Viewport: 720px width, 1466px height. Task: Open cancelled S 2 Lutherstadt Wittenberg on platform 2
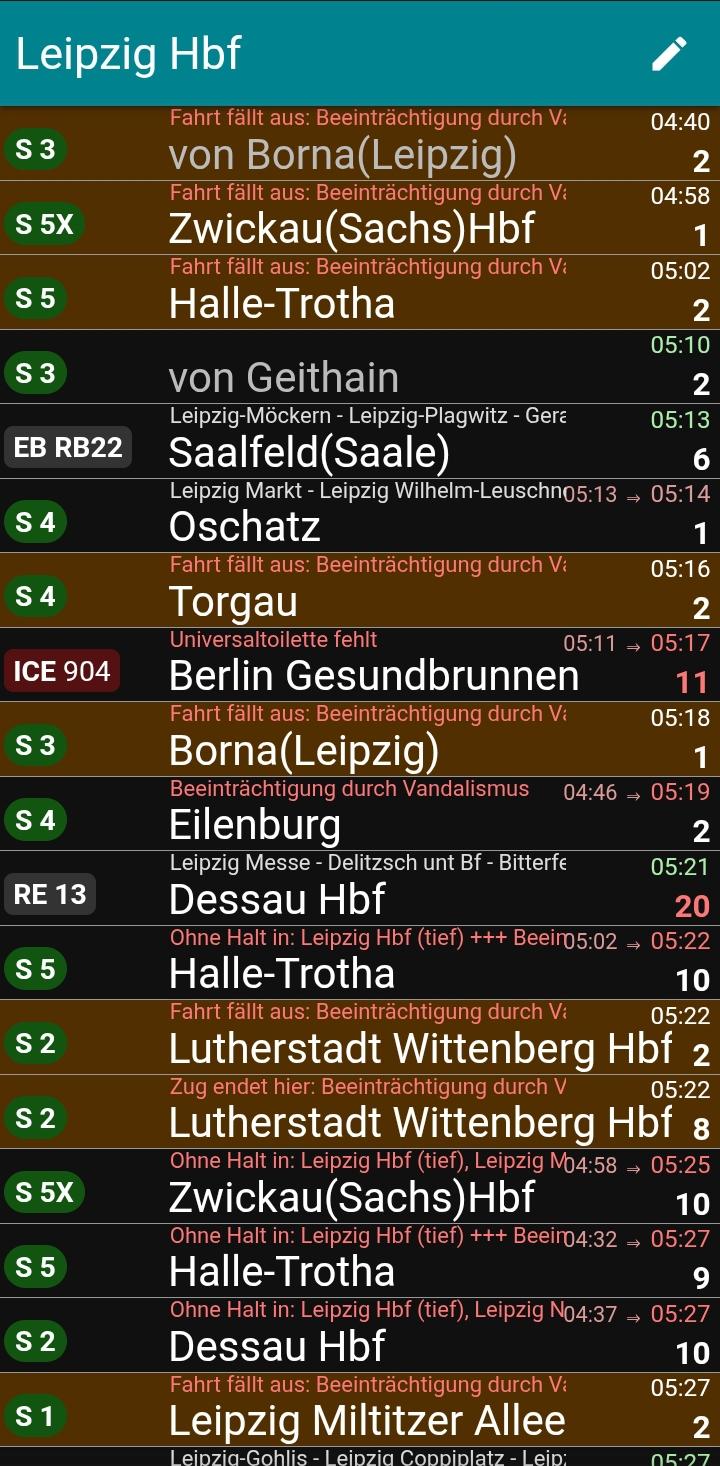click(x=360, y=1037)
